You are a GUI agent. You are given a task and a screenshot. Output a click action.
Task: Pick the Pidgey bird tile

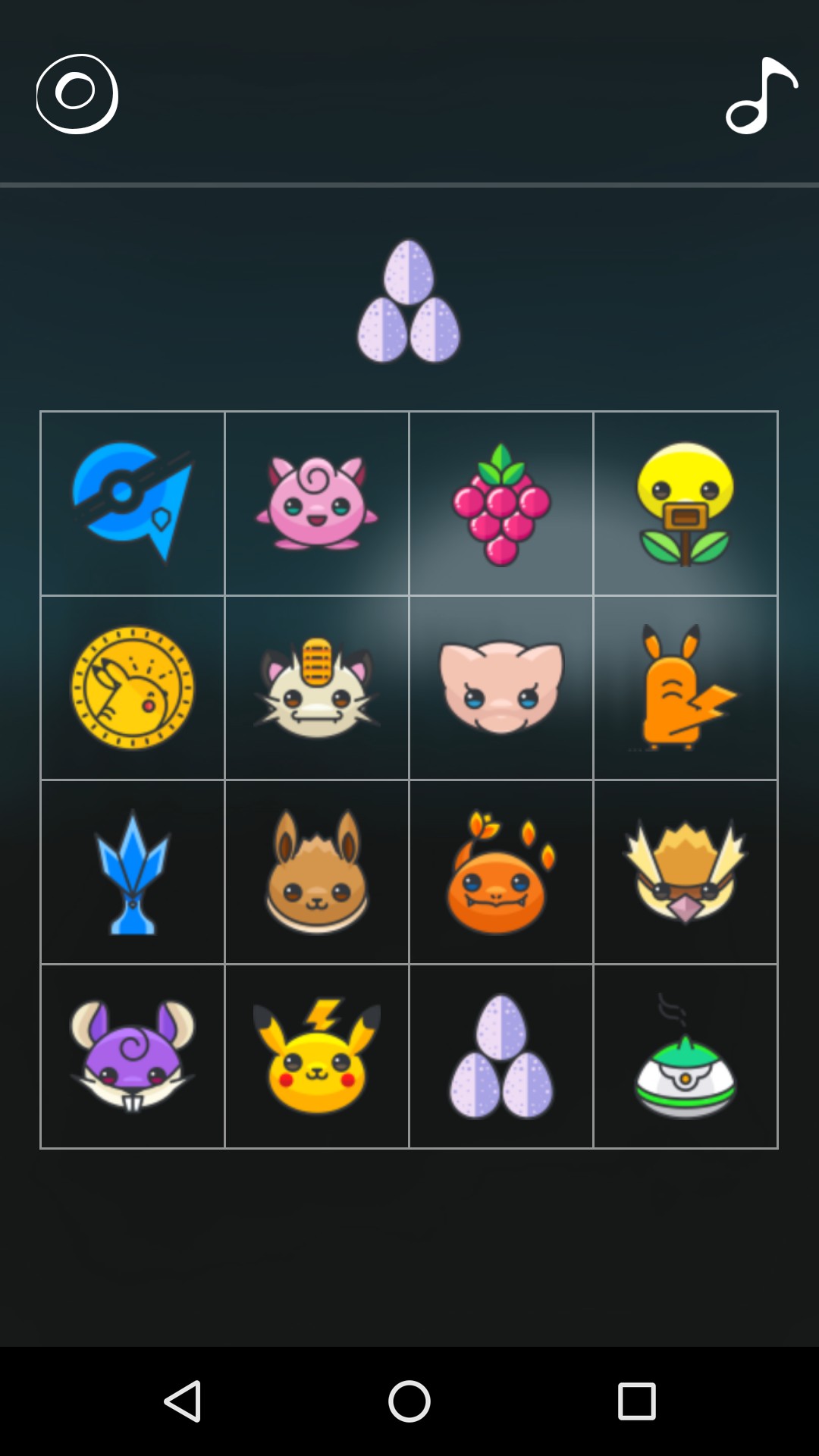[x=686, y=872]
